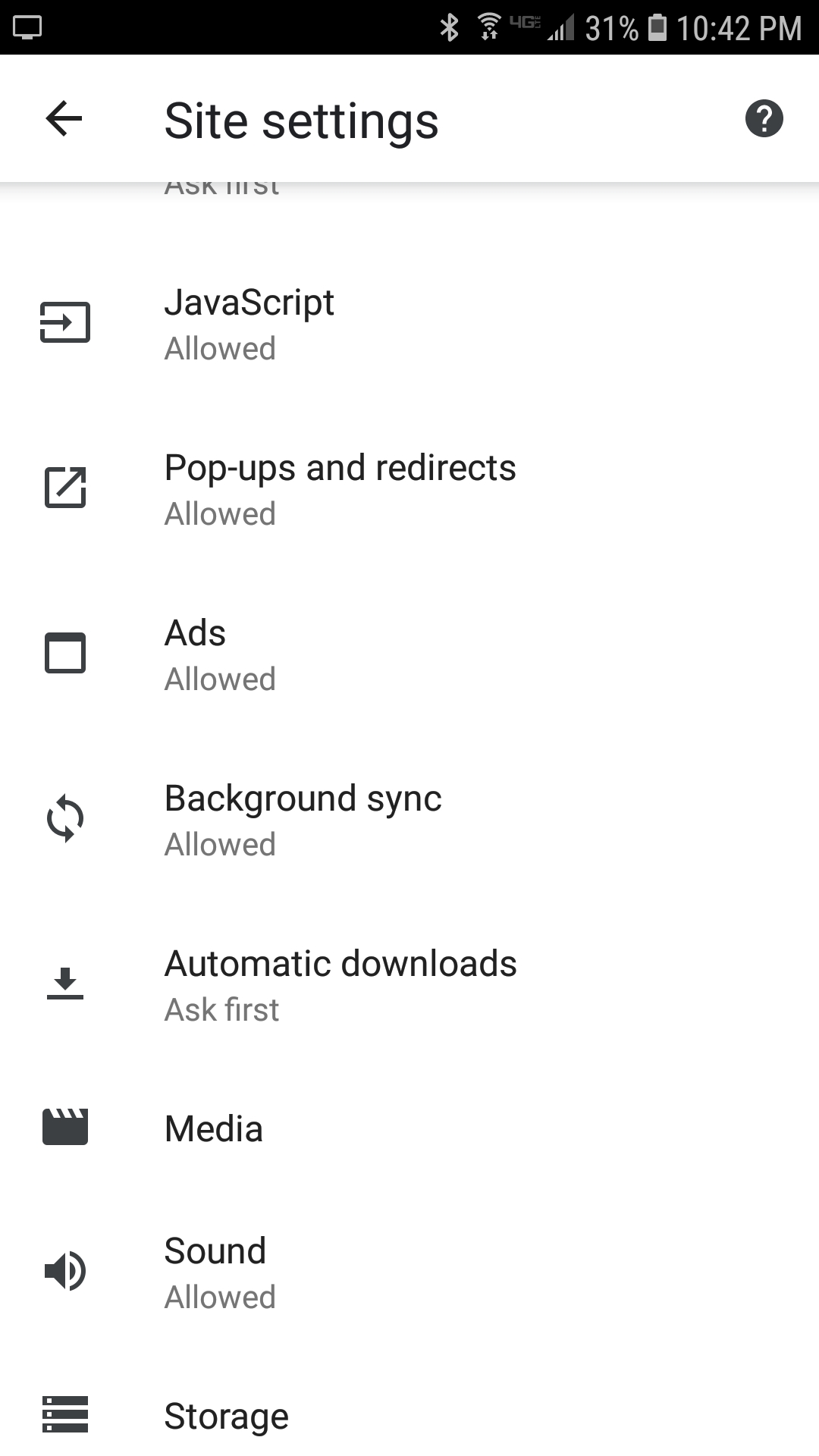This screenshot has width=819, height=1456.
Task: Open the help icon
Action: (764, 118)
